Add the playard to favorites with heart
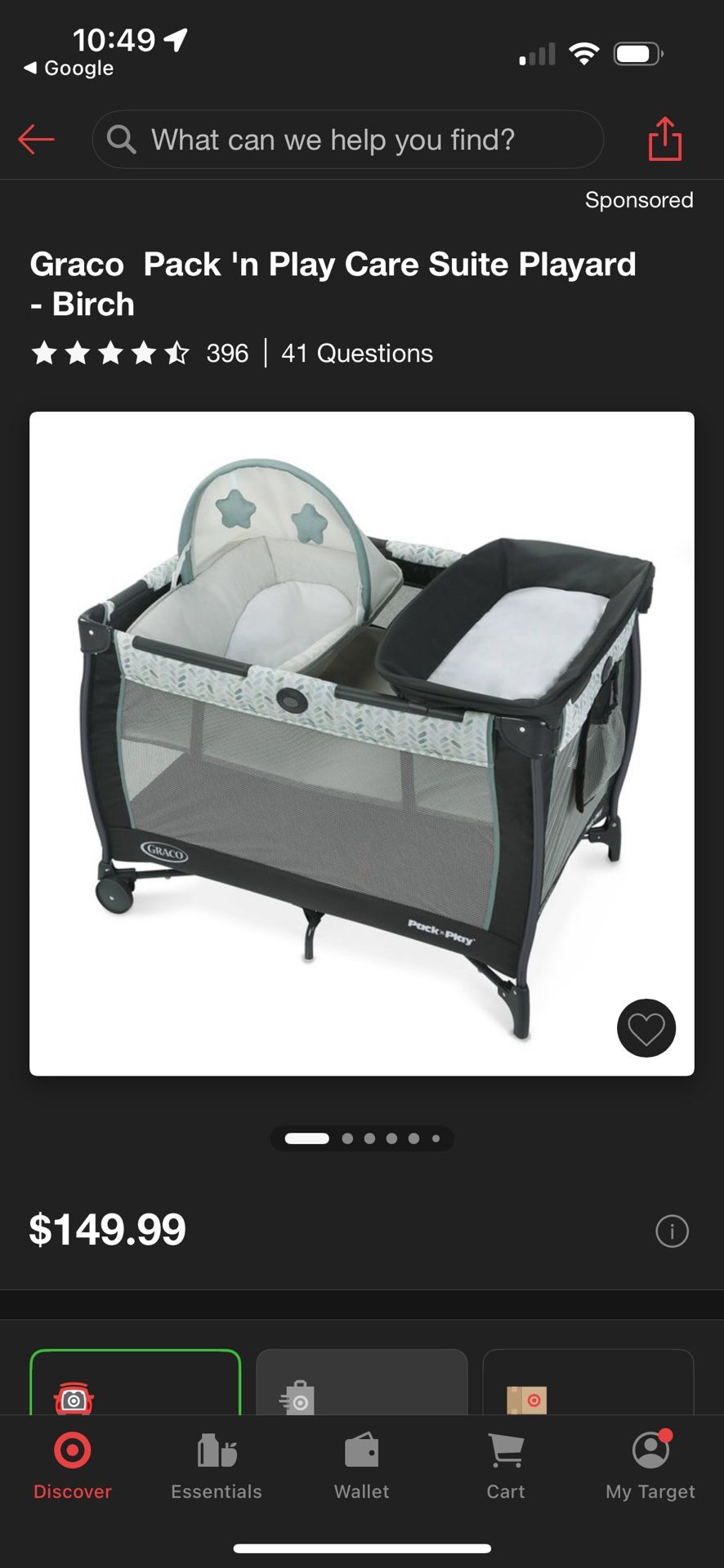 [646, 1028]
